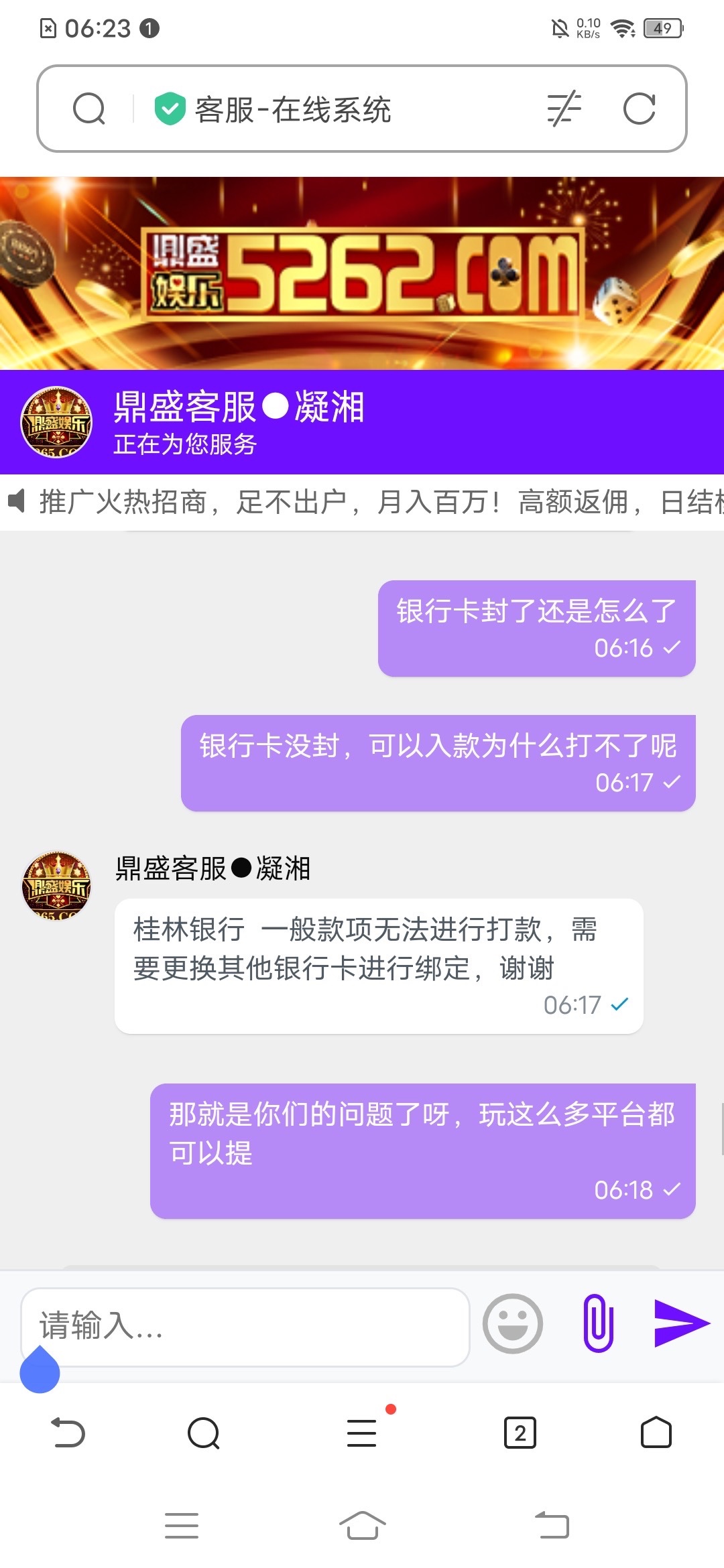The height and width of the screenshot is (1568, 724).
Task: Open browser search from bottom toolbar
Action: pyautogui.click(x=204, y=1433)
